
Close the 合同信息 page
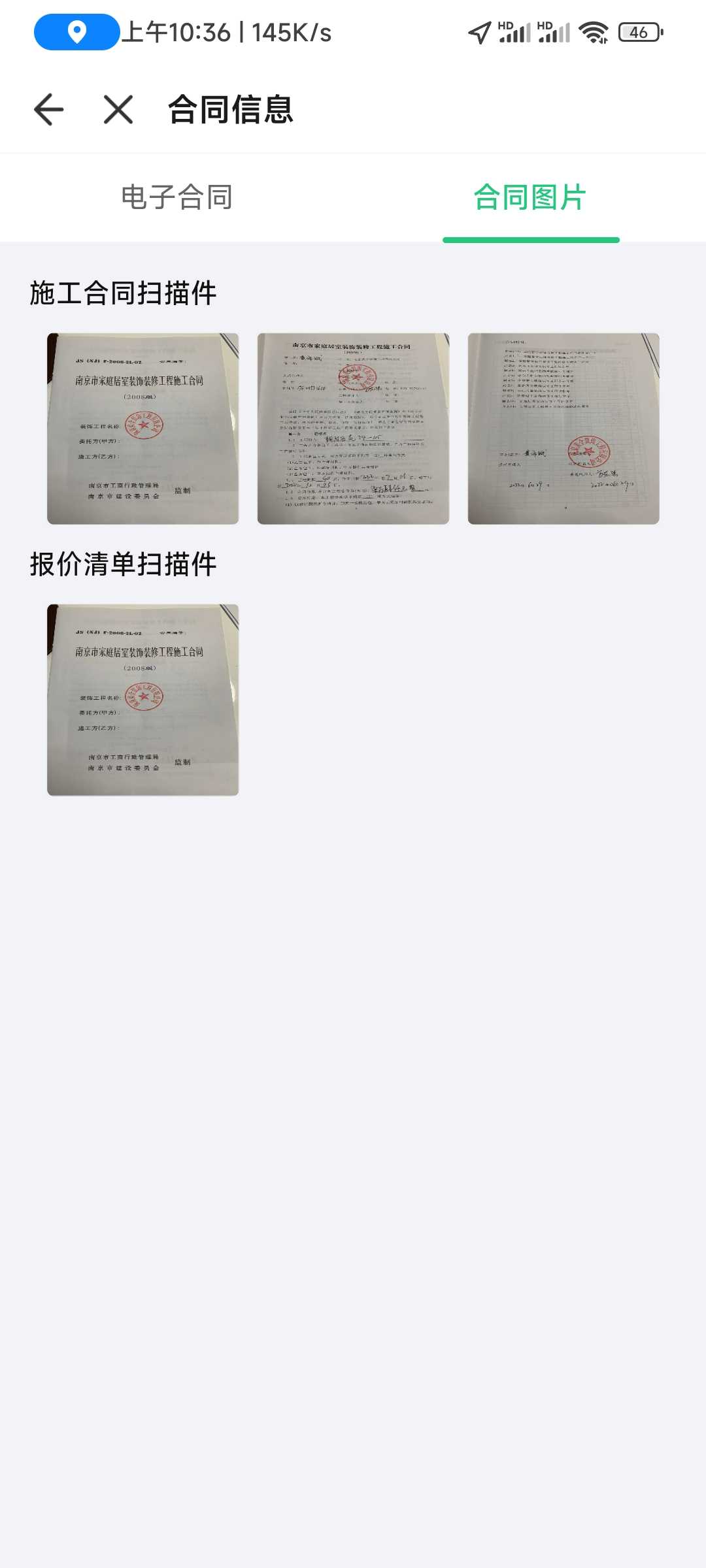pyautogui.click(x=118, y=109)
